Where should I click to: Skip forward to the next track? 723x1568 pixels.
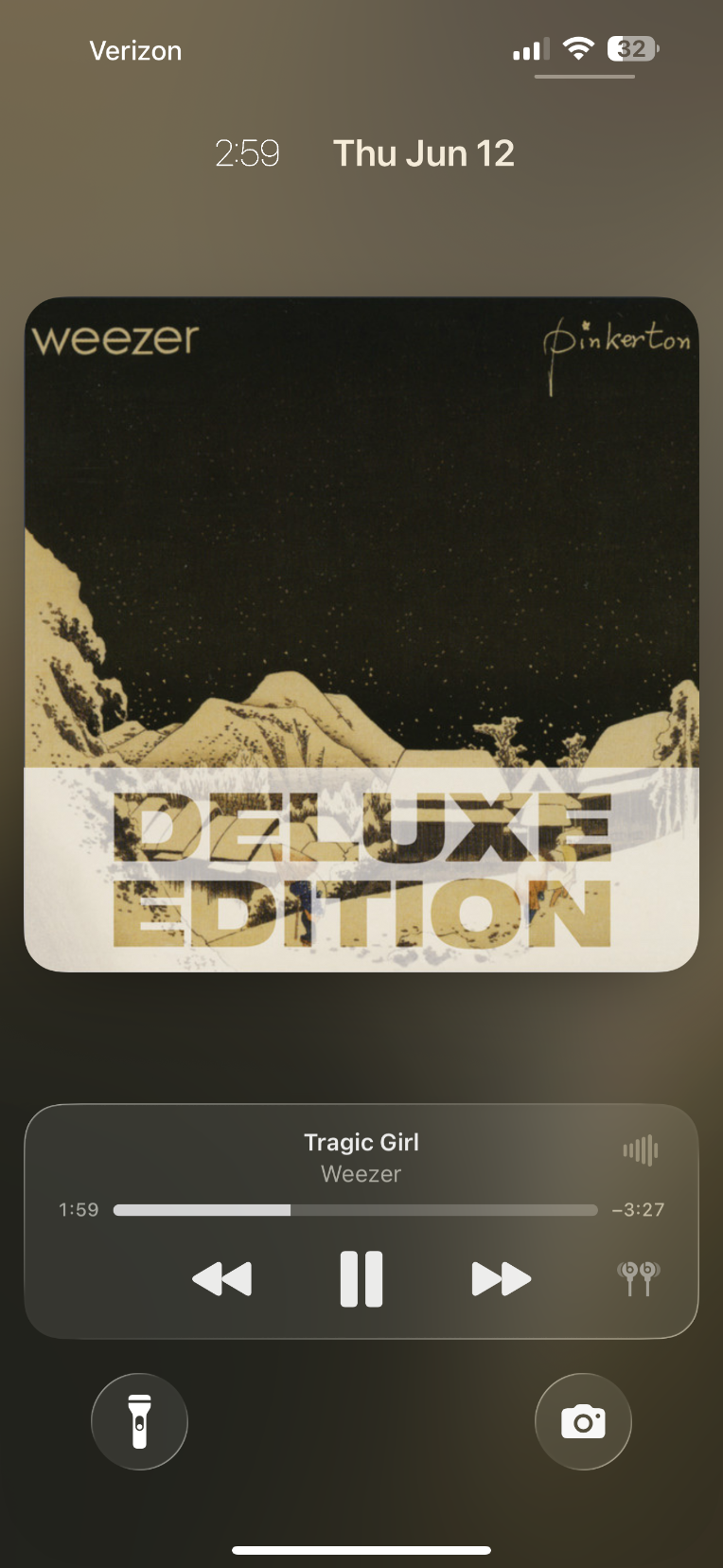point(501,1278)
